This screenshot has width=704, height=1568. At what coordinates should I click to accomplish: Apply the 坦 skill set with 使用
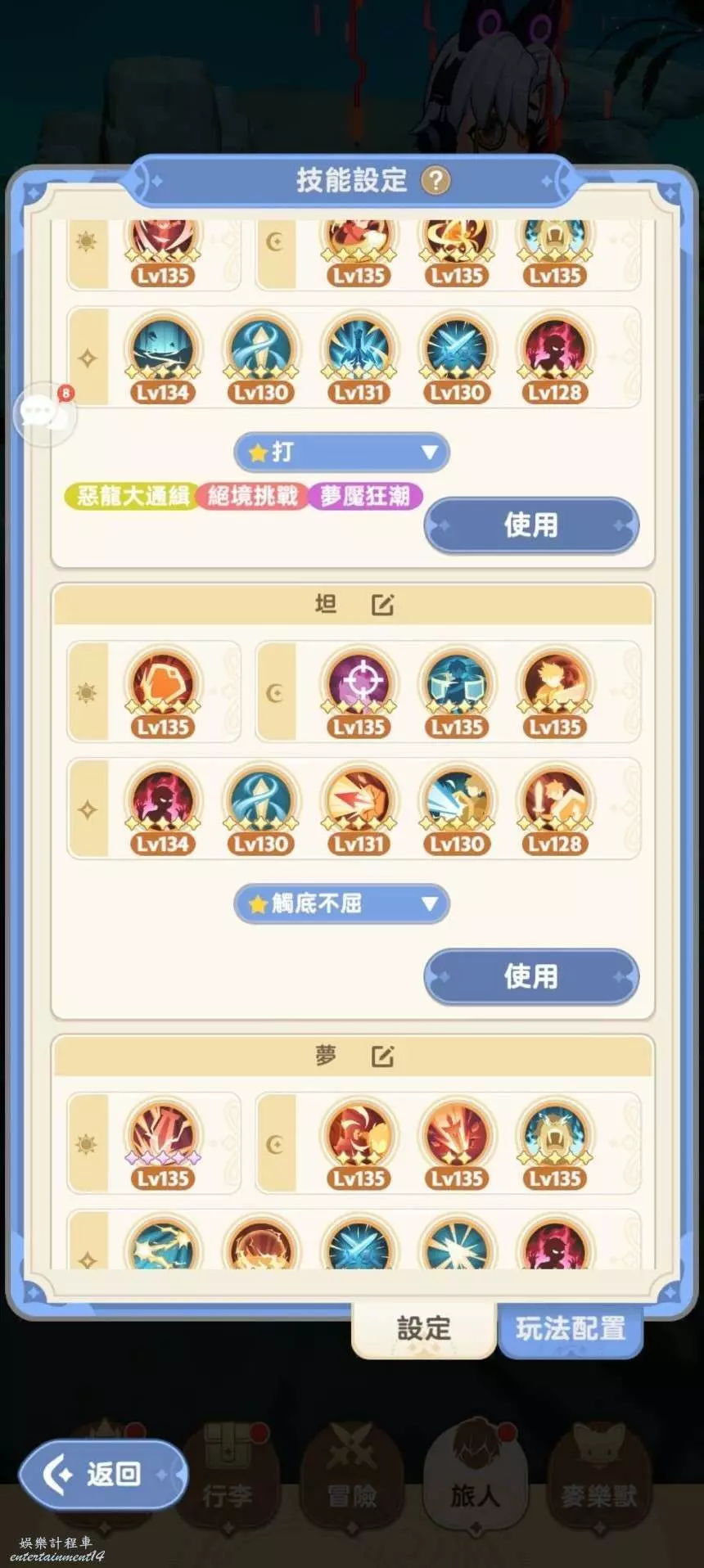[x=530, y=975]
